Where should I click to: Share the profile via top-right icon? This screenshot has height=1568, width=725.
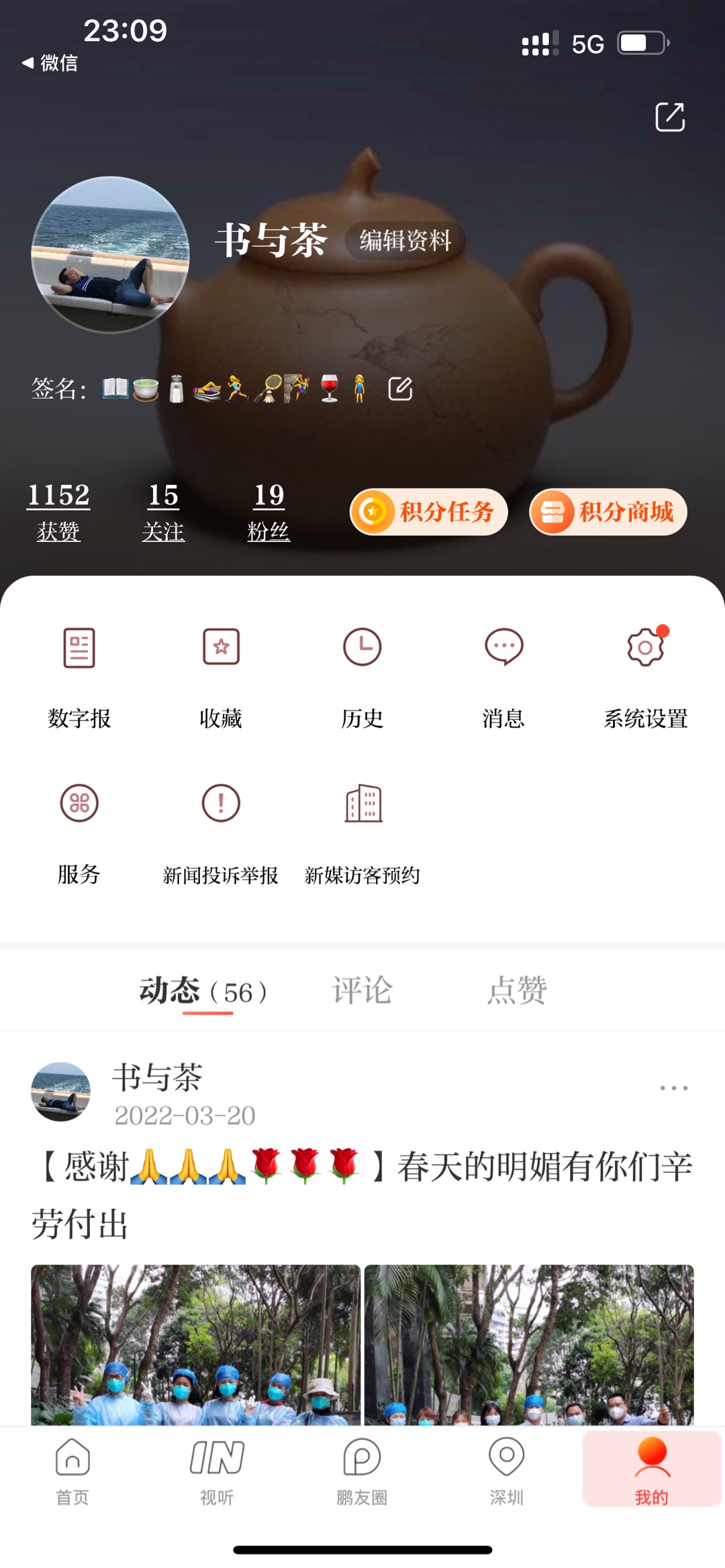[669, 117]
